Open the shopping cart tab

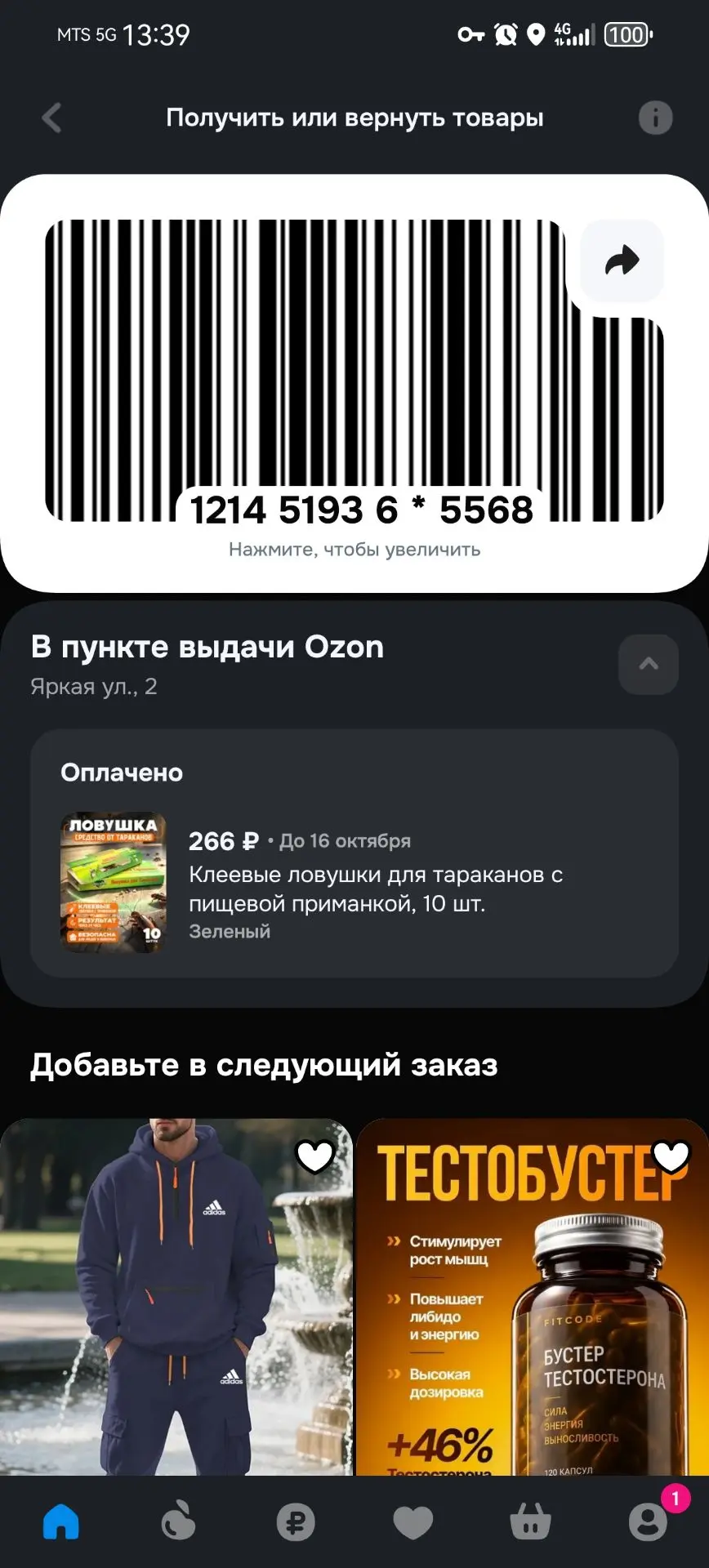point(530,1521)
